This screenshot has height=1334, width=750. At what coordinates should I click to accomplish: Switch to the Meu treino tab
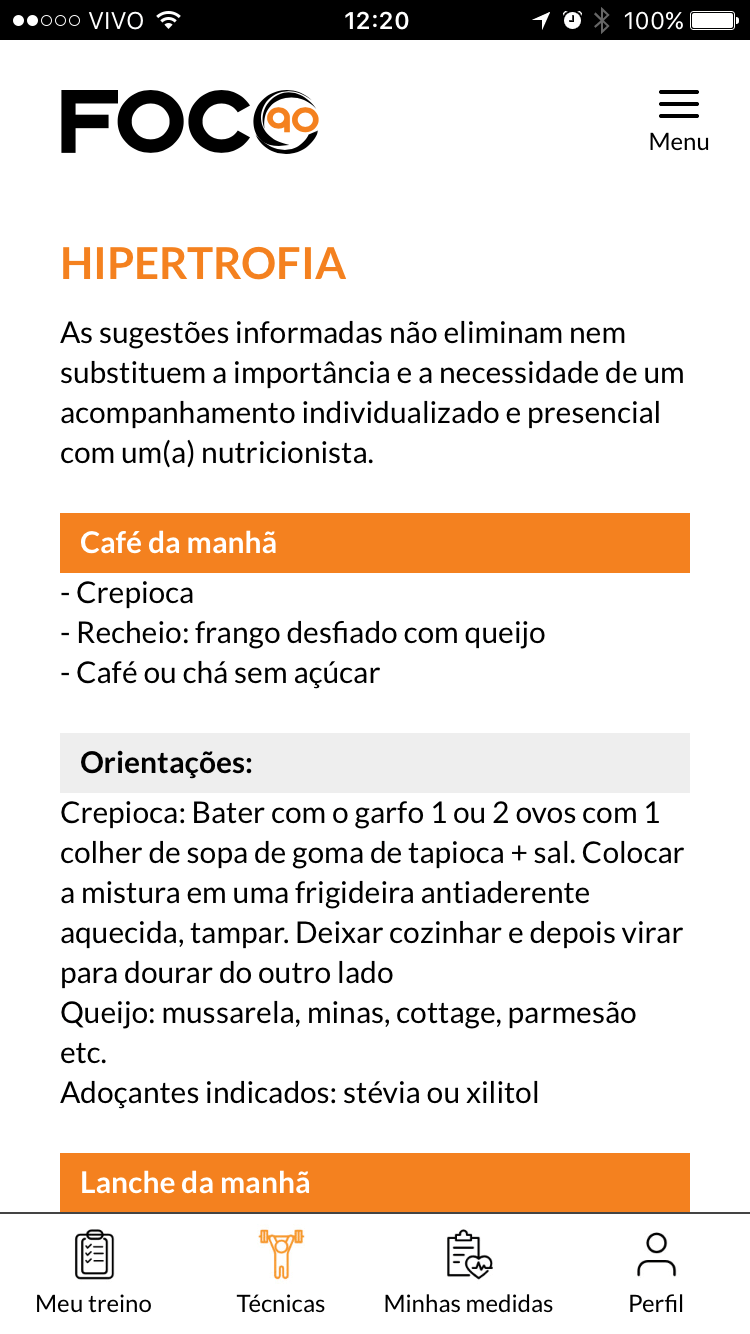click(94, 1273)
